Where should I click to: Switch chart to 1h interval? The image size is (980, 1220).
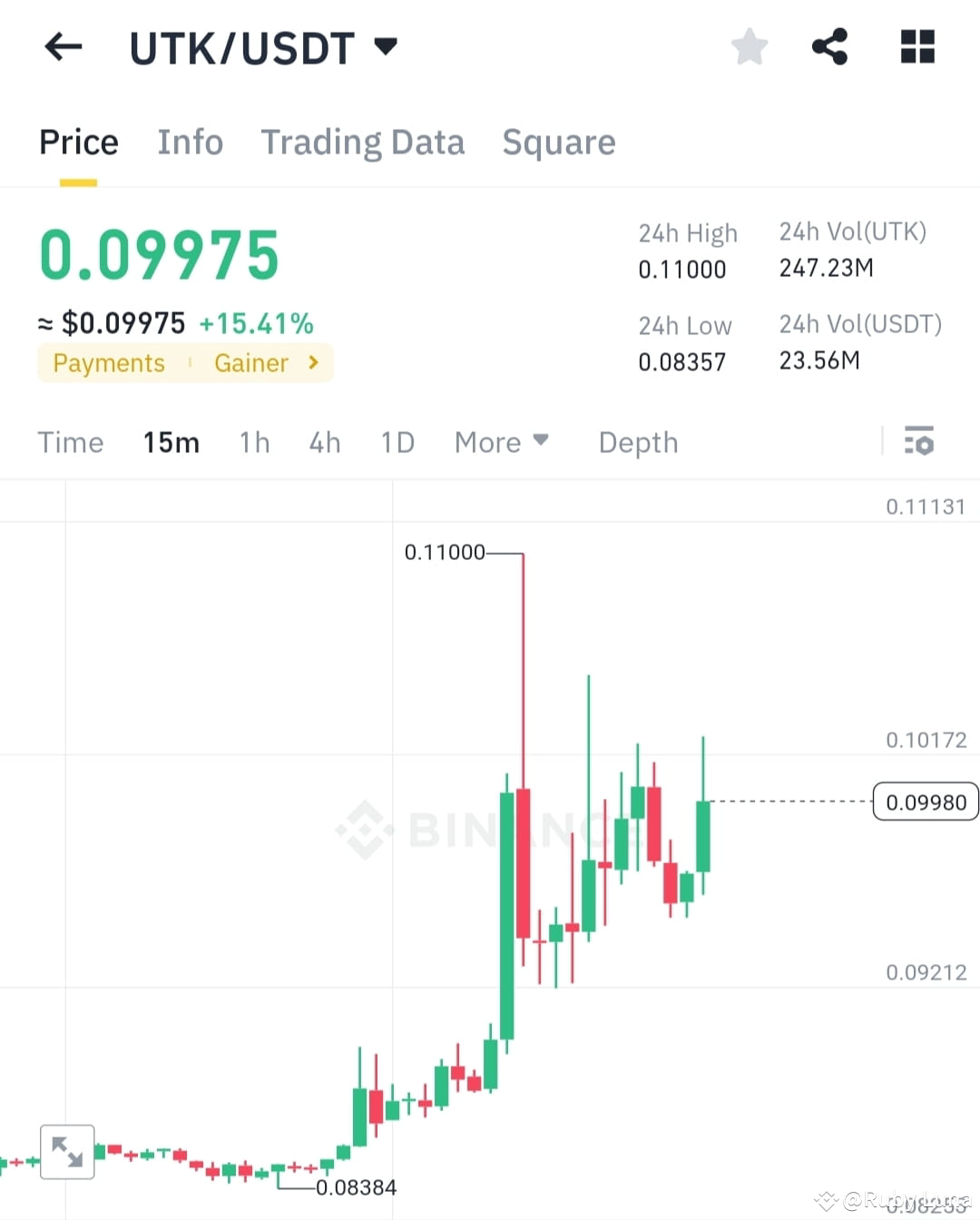[254, 442]
